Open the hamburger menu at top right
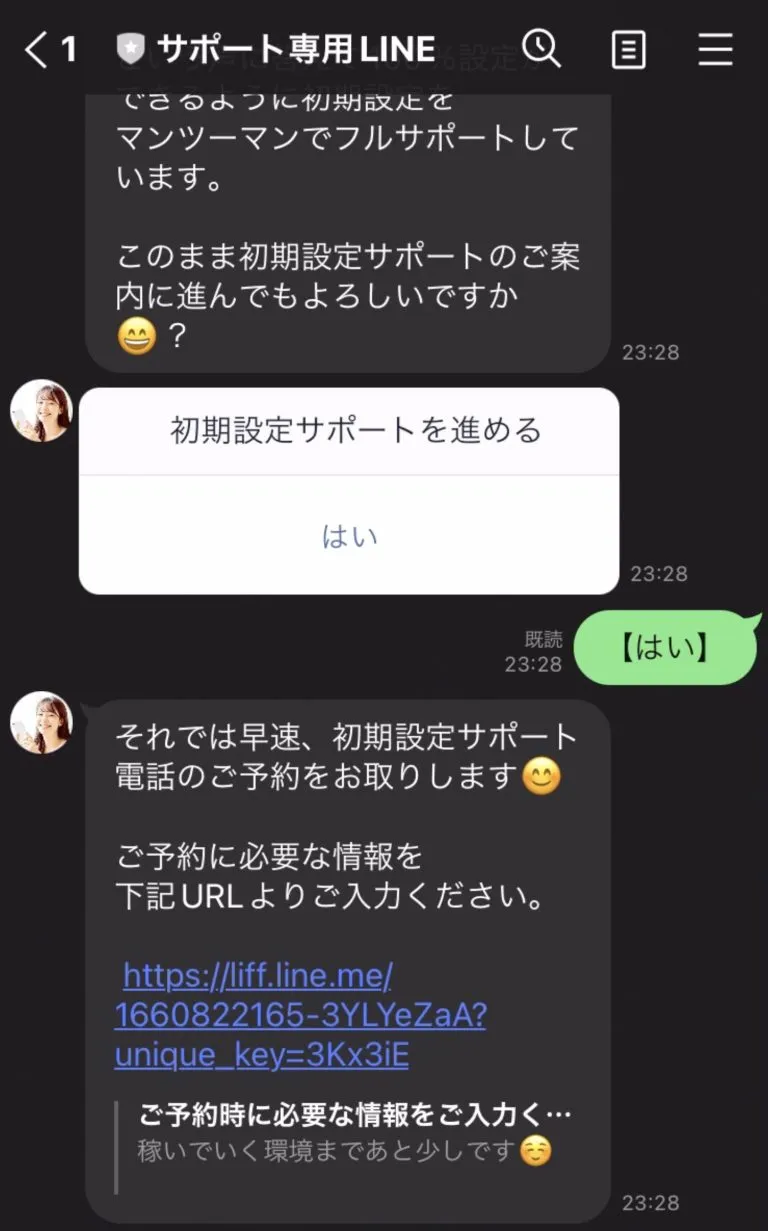 (716, 47)
